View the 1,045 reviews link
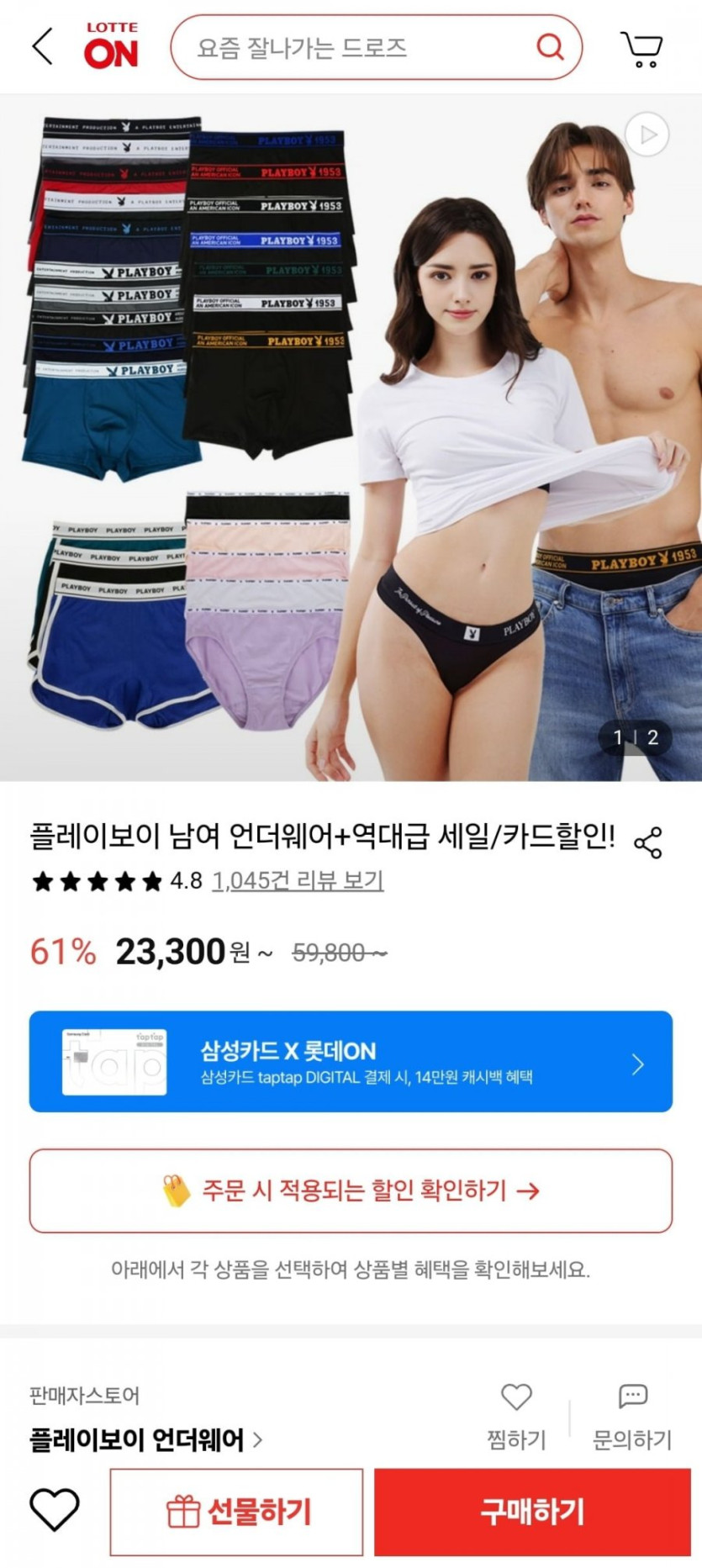702x1568 pixels. (x=298, y=880)
